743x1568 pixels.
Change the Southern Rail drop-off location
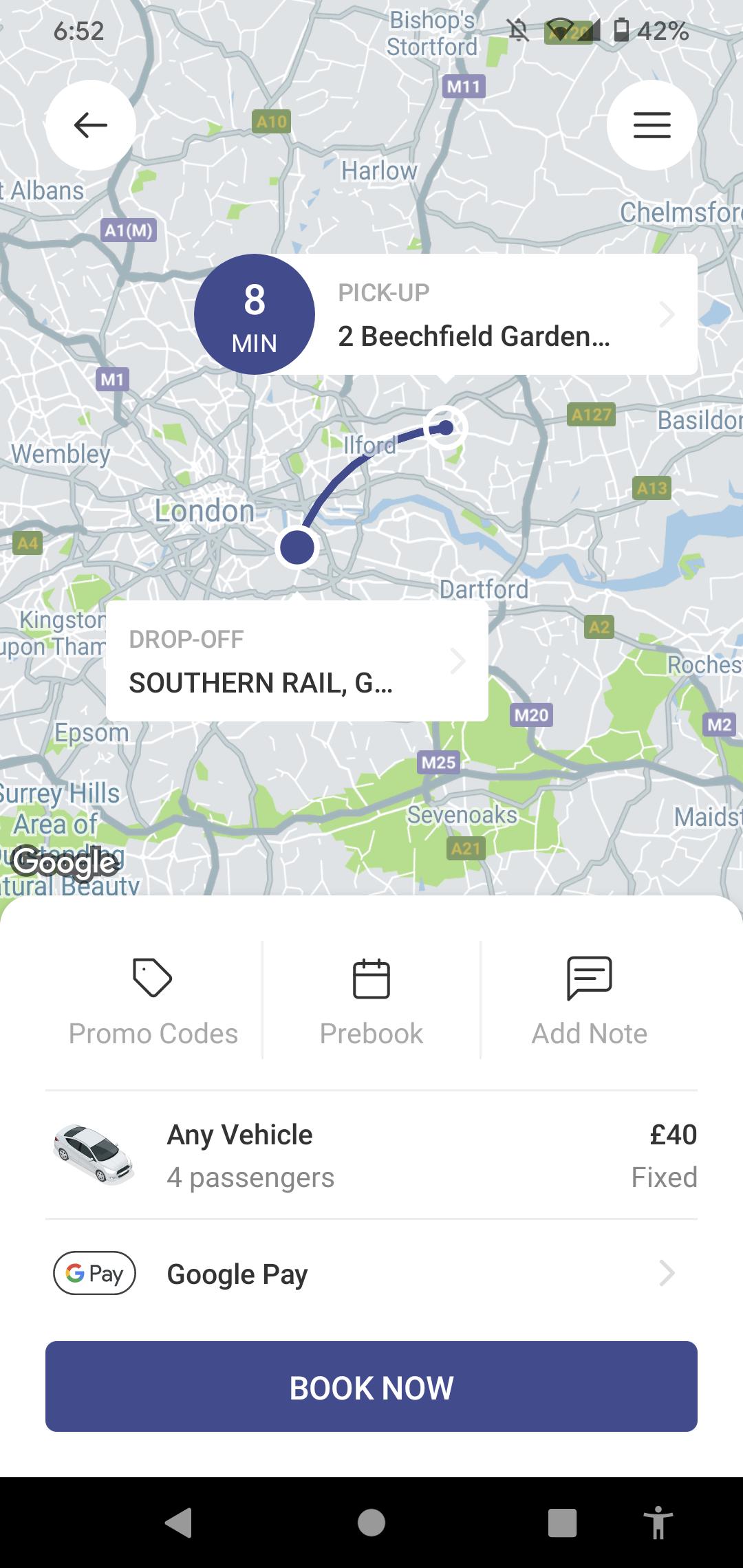[x=297, y=662]
